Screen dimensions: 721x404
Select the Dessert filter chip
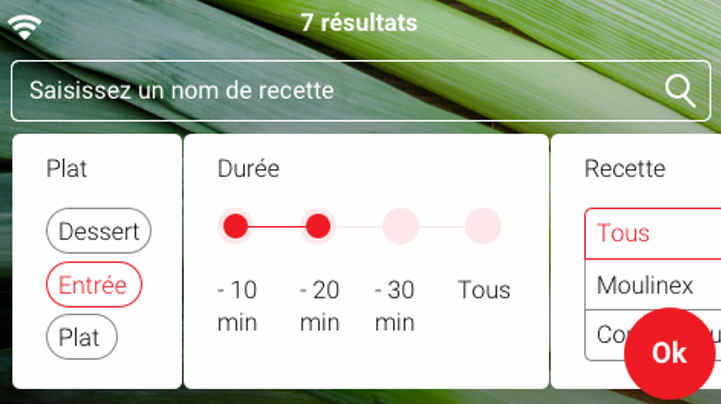pos(98,231)
